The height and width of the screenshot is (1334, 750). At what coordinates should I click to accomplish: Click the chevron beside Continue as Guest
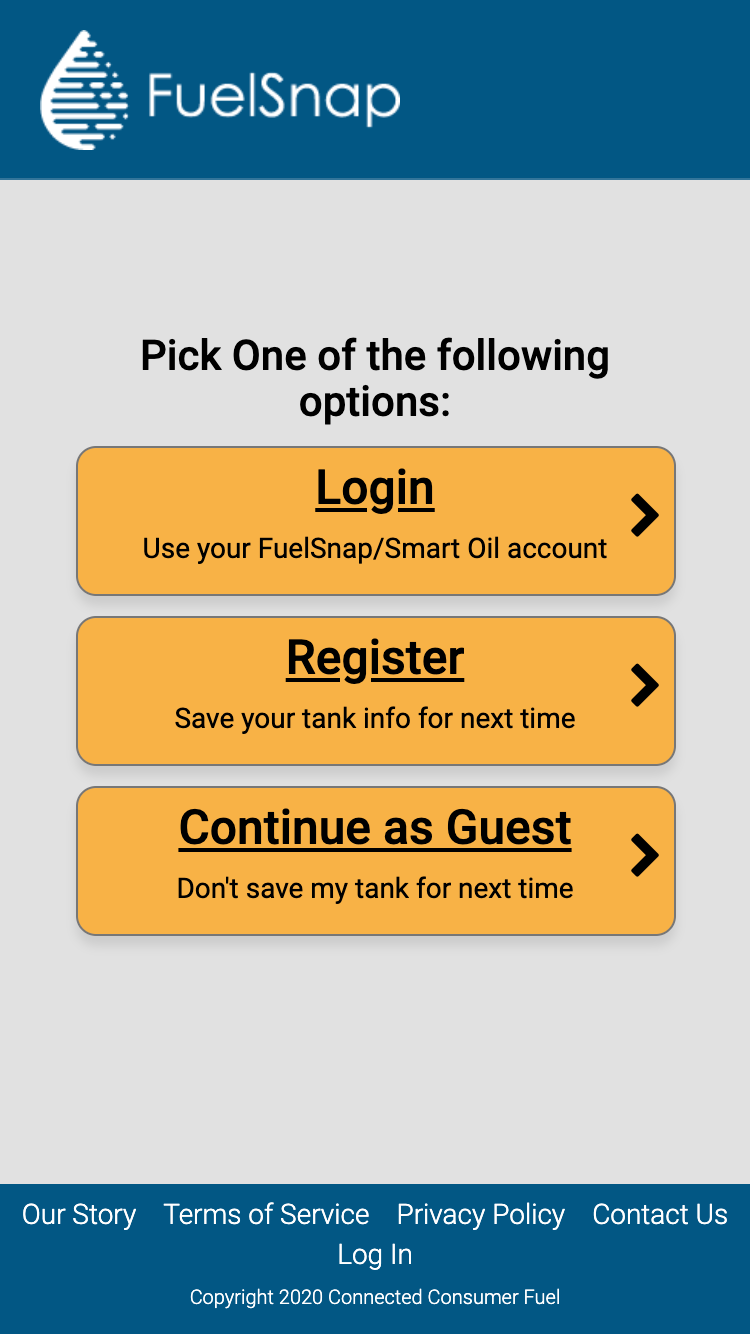pyautogui.click(x=645, y=856)
